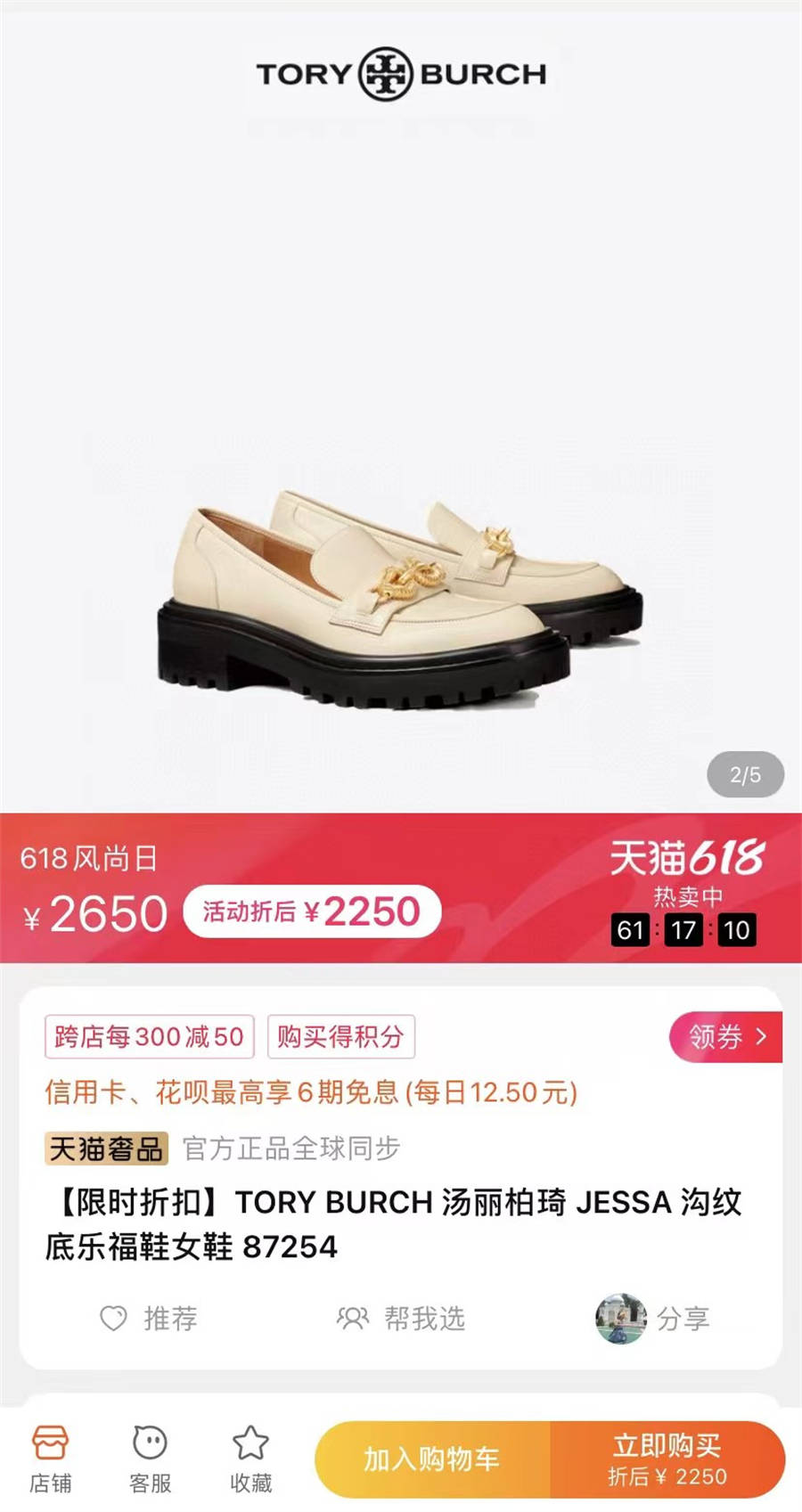View 购买得积分 points offer
802x1512 pixels.
click(x=340, y=1036)
